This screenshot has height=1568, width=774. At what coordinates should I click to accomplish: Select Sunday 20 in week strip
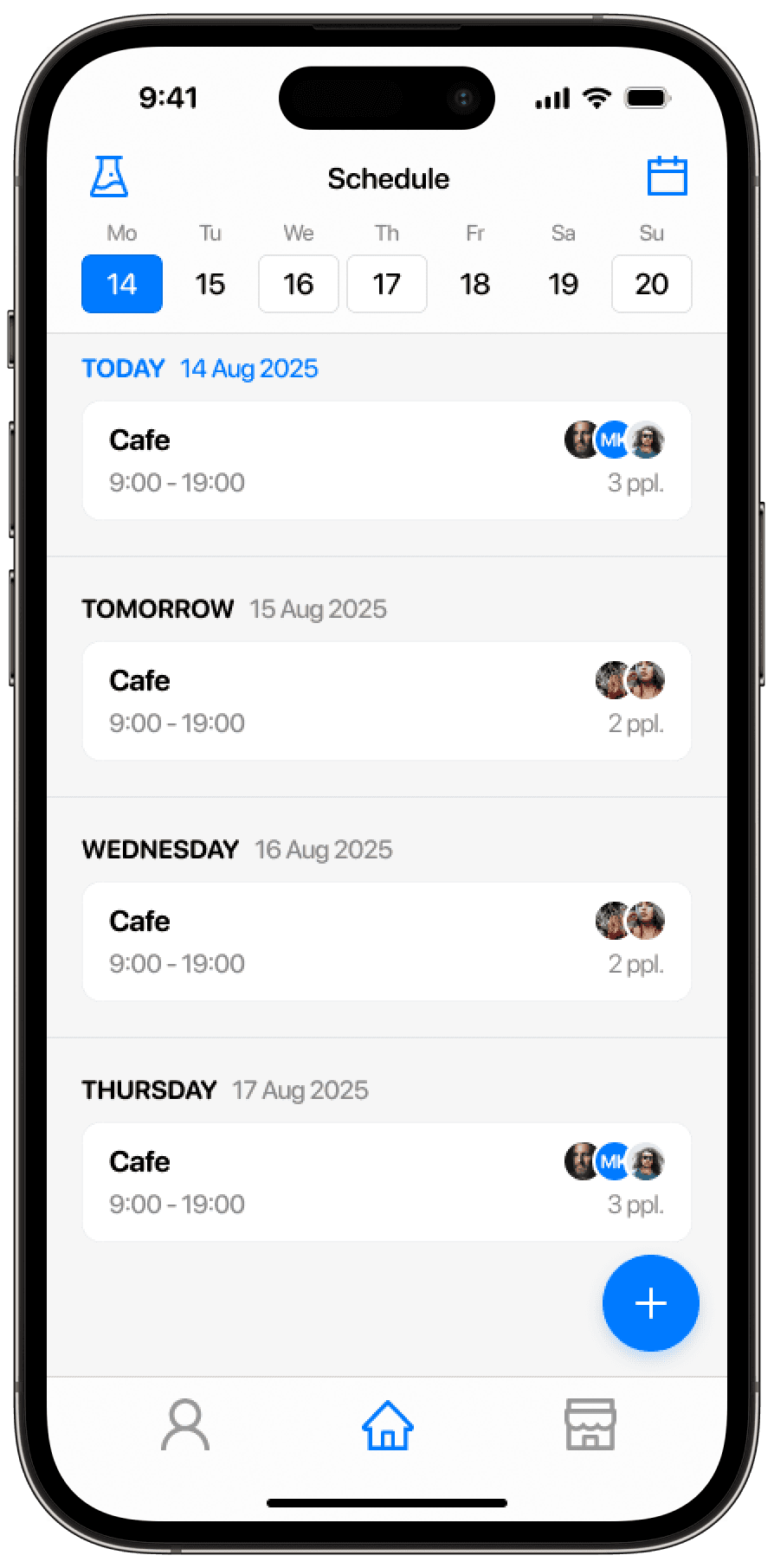point(652,284)
